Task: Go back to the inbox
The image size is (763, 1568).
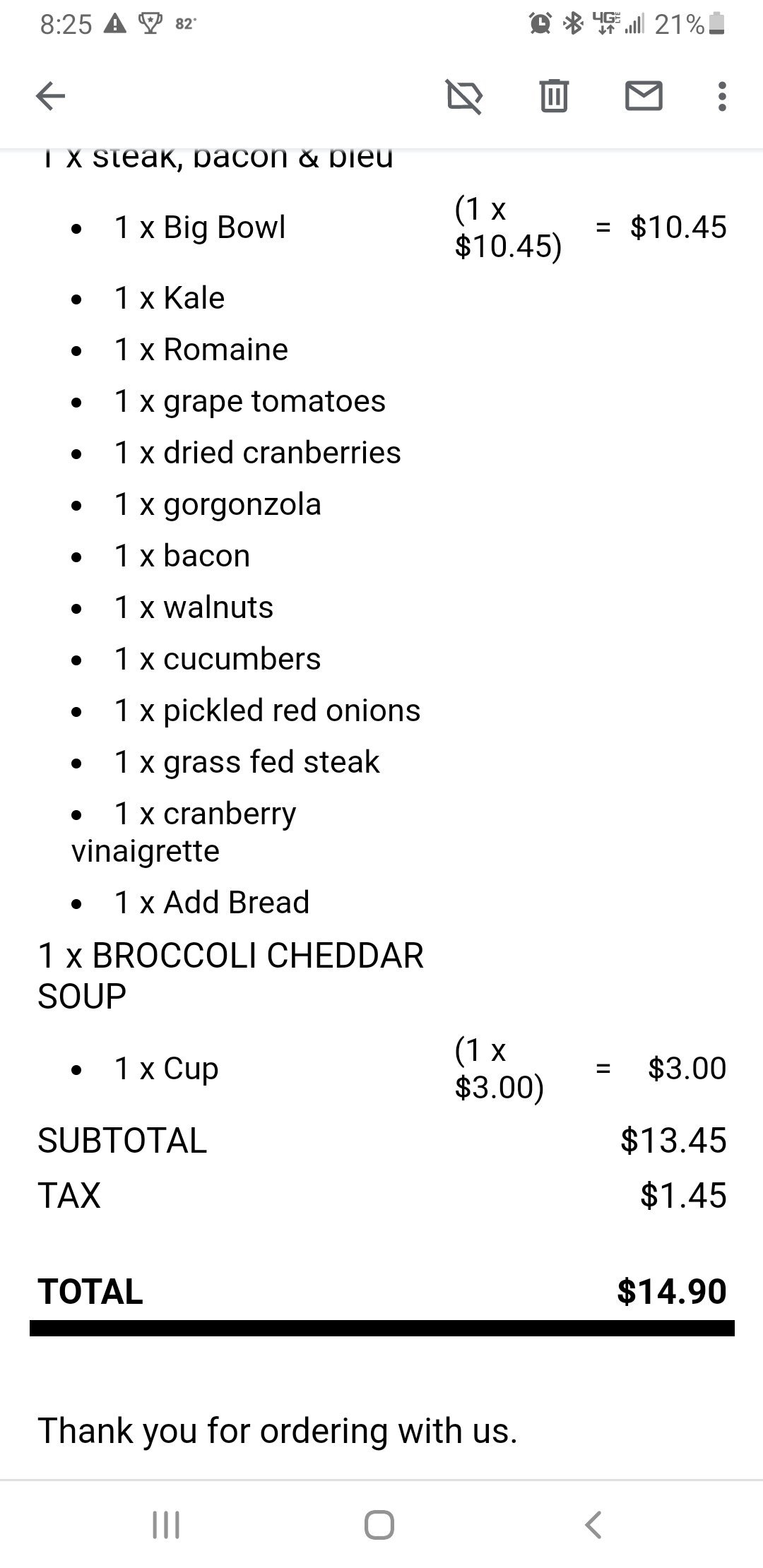Action: pyautogui.click(x=50, y=96)
